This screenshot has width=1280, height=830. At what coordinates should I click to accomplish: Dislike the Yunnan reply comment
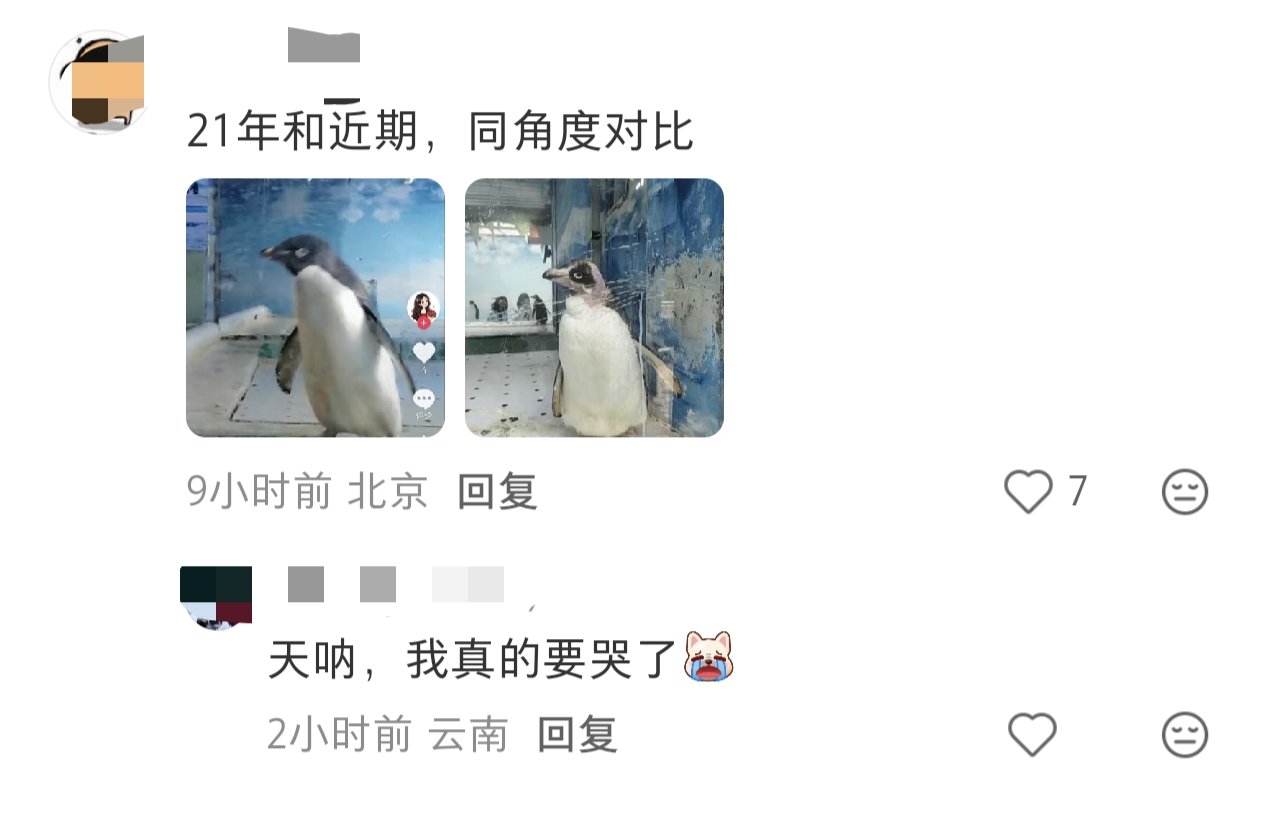pyautogui.click(x=1185, y=735)
